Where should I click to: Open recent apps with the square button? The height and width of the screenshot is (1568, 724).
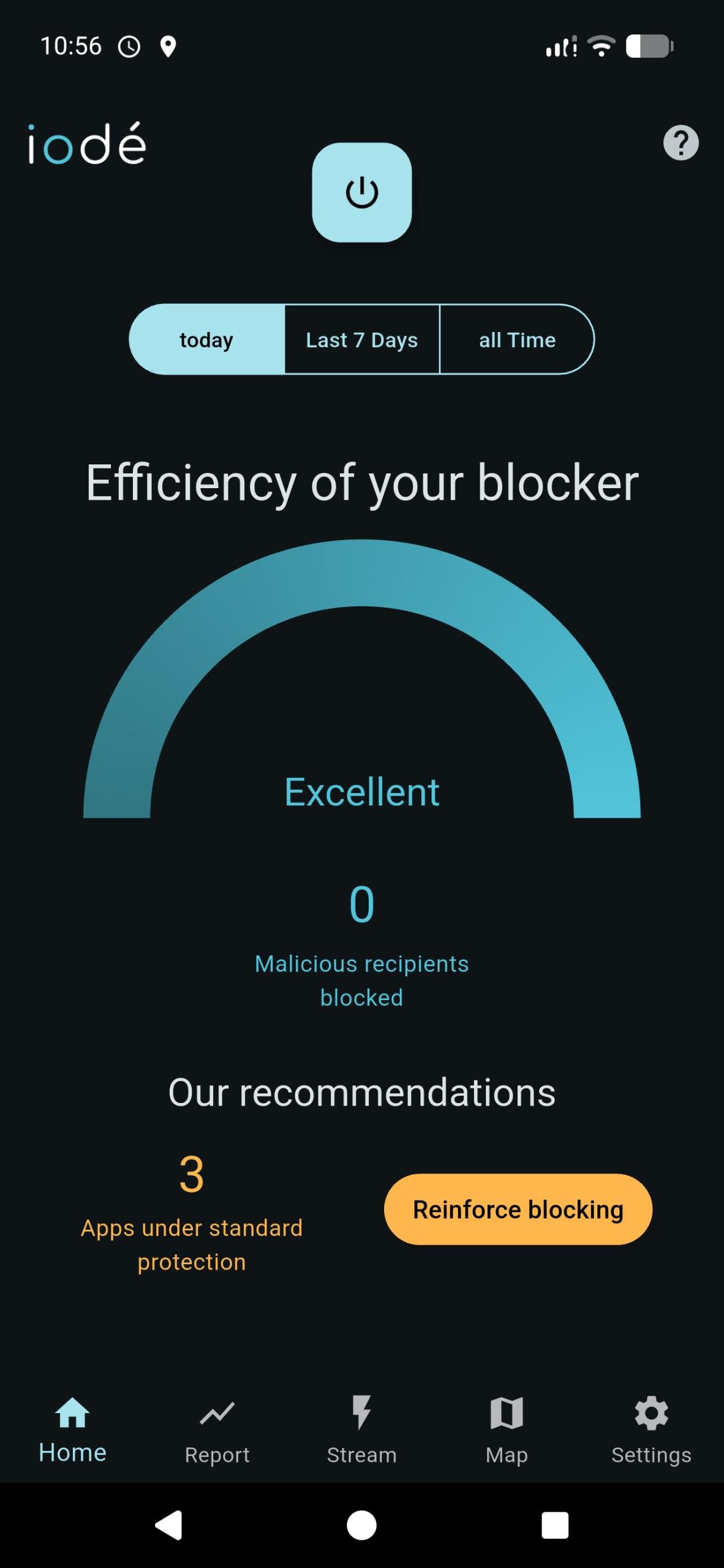point(555,1525)
